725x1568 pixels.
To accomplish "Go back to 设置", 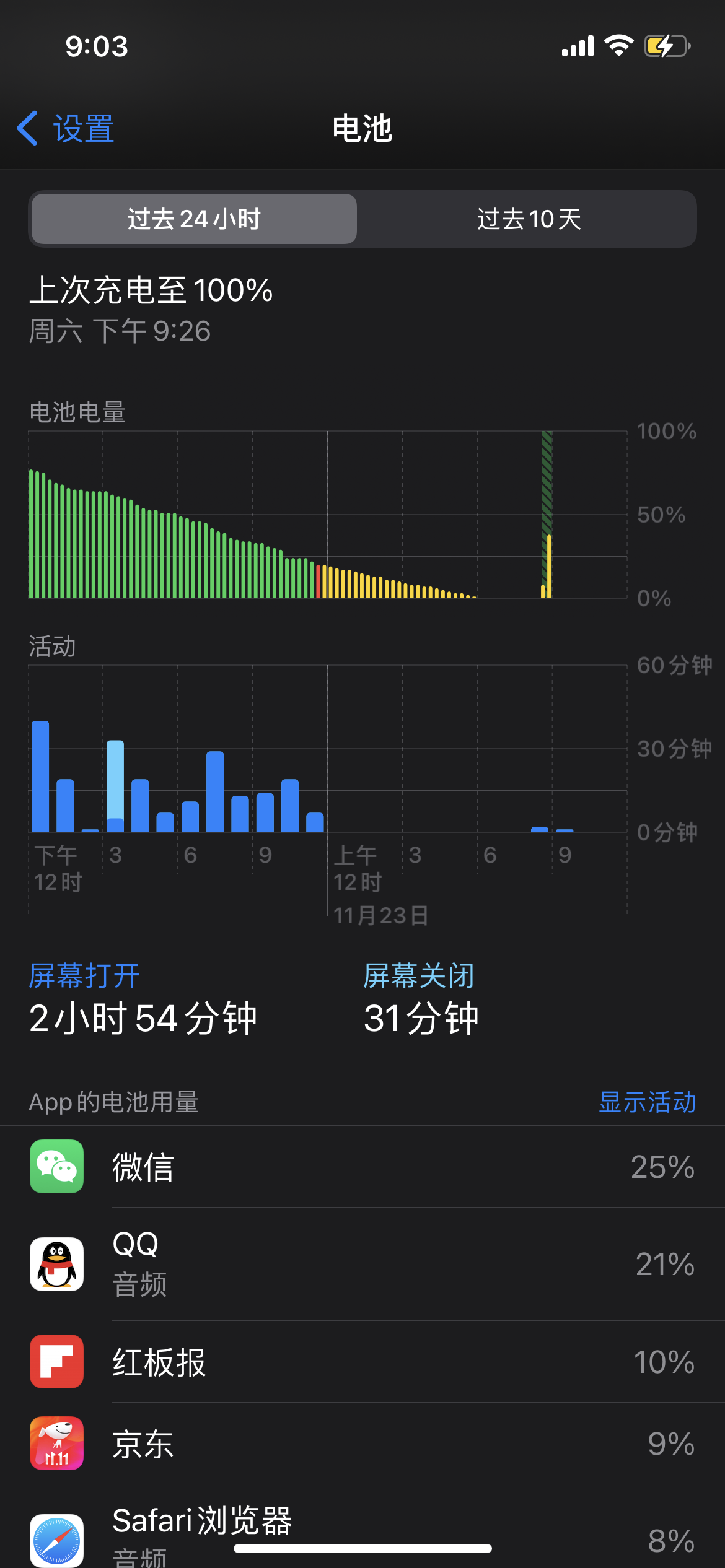I will [66, 129].
